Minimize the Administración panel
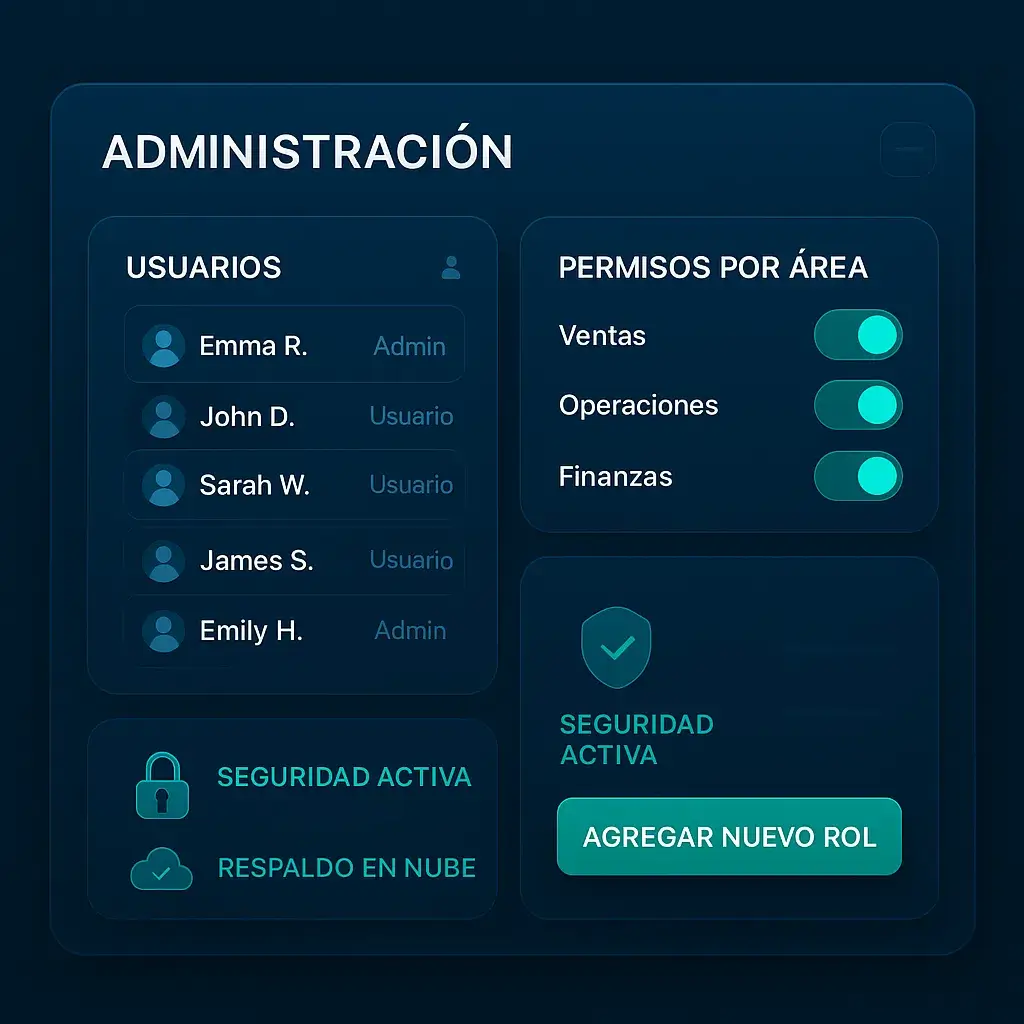1024x1024 pixels. coord(908,149)
